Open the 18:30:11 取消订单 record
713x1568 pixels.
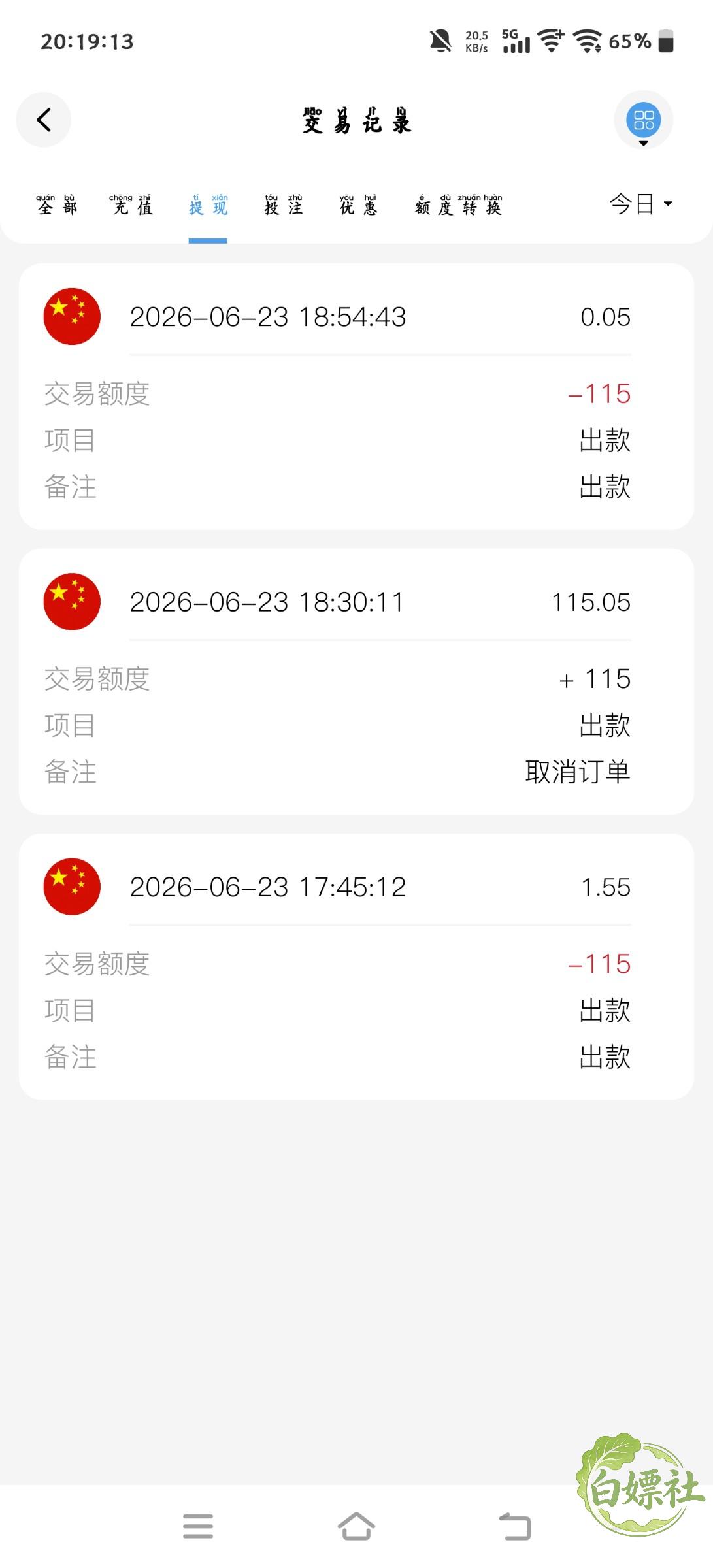coord(356,681)
